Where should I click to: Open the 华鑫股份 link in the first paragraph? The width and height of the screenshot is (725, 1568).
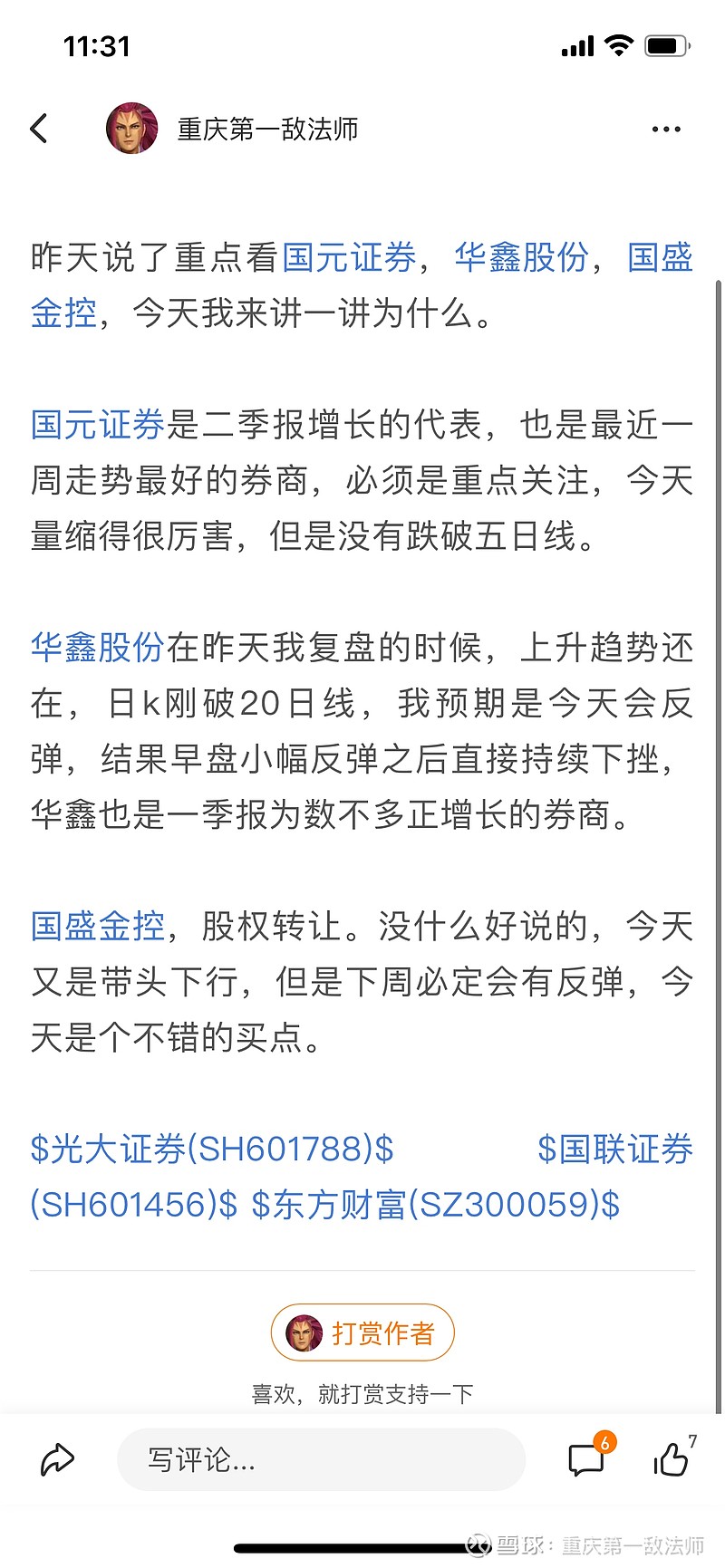pos(521,258)
